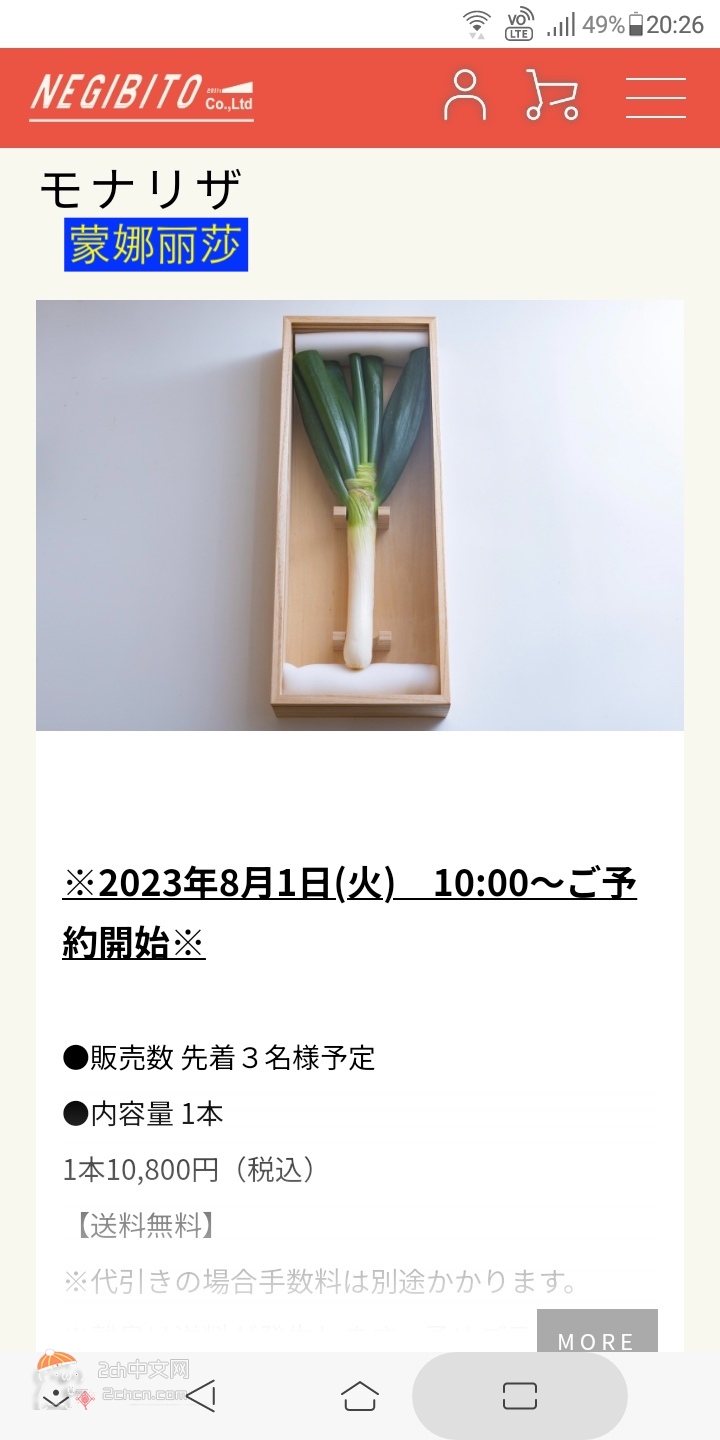Screen dimensions: 720x1440
Task: Expand details with the MORE button
Action: (597, 1334)
